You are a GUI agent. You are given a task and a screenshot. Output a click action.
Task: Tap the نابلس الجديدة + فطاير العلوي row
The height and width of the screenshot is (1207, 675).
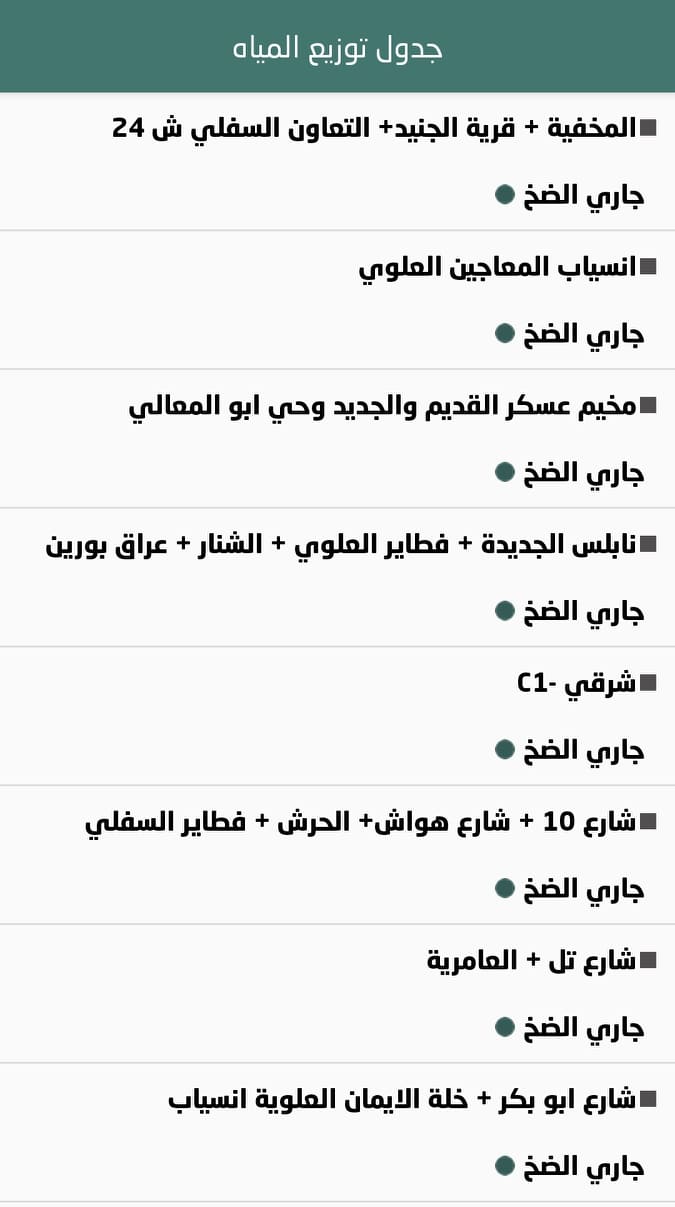(341, 545)
